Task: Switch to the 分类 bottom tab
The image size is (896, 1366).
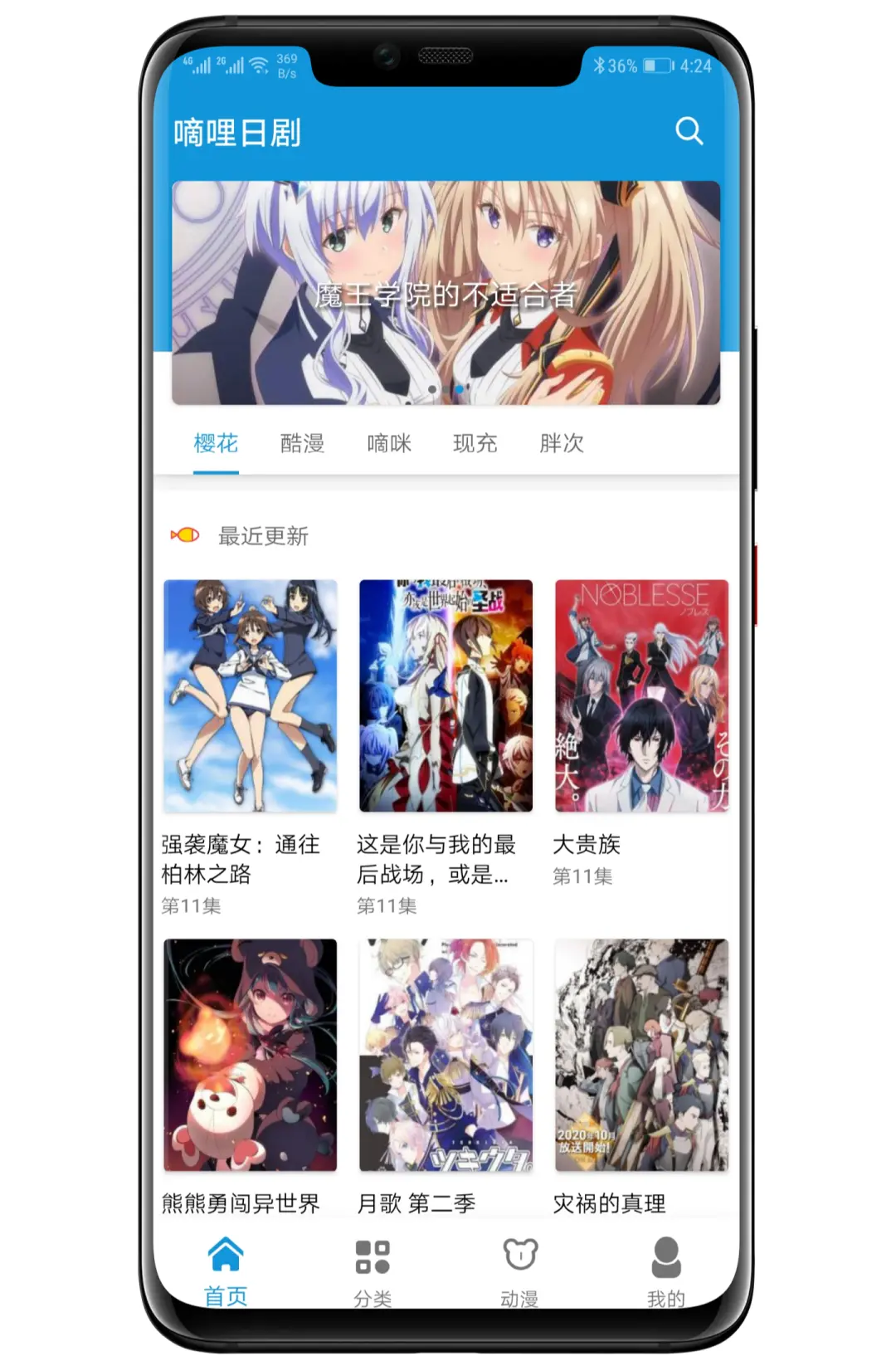Action: coord(373,1270)
